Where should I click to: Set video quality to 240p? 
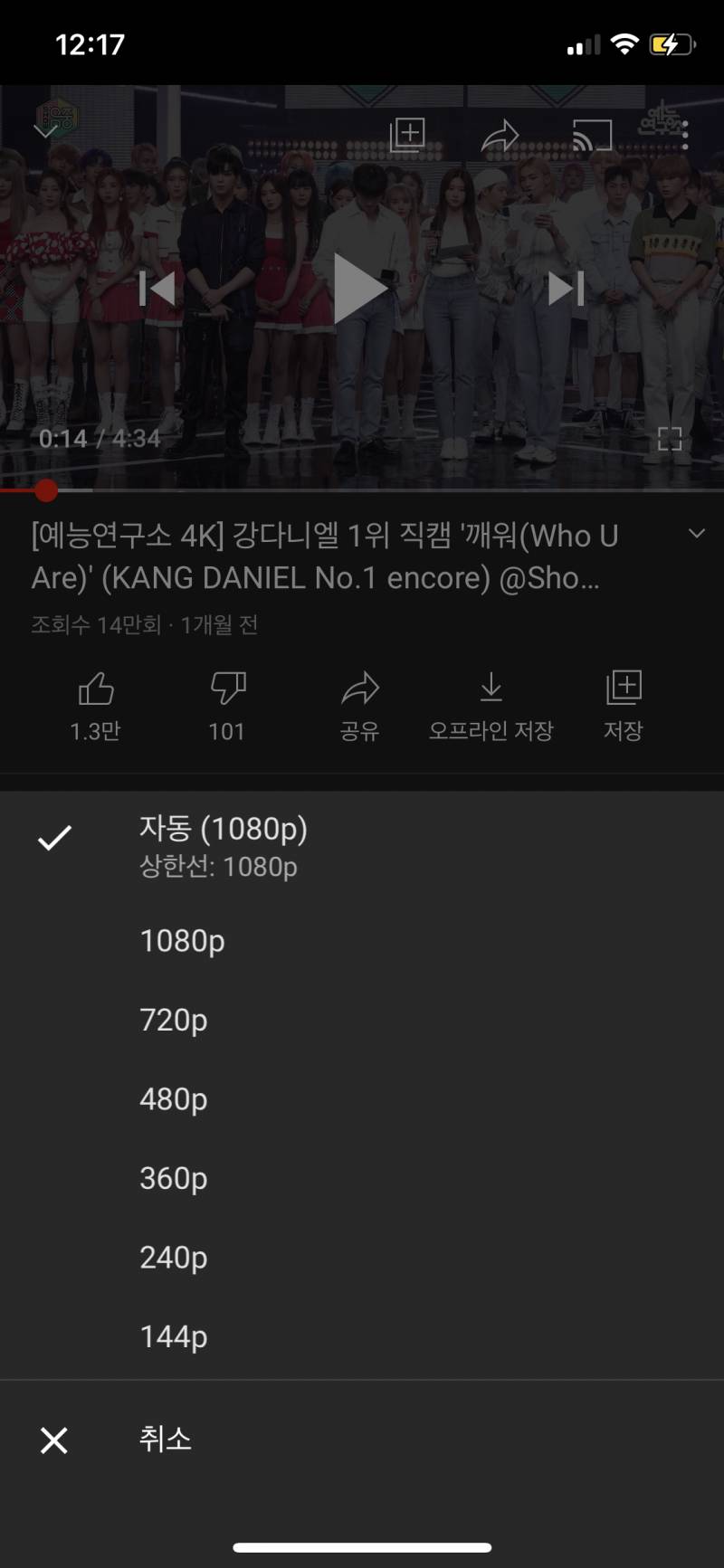point(173,1257)
